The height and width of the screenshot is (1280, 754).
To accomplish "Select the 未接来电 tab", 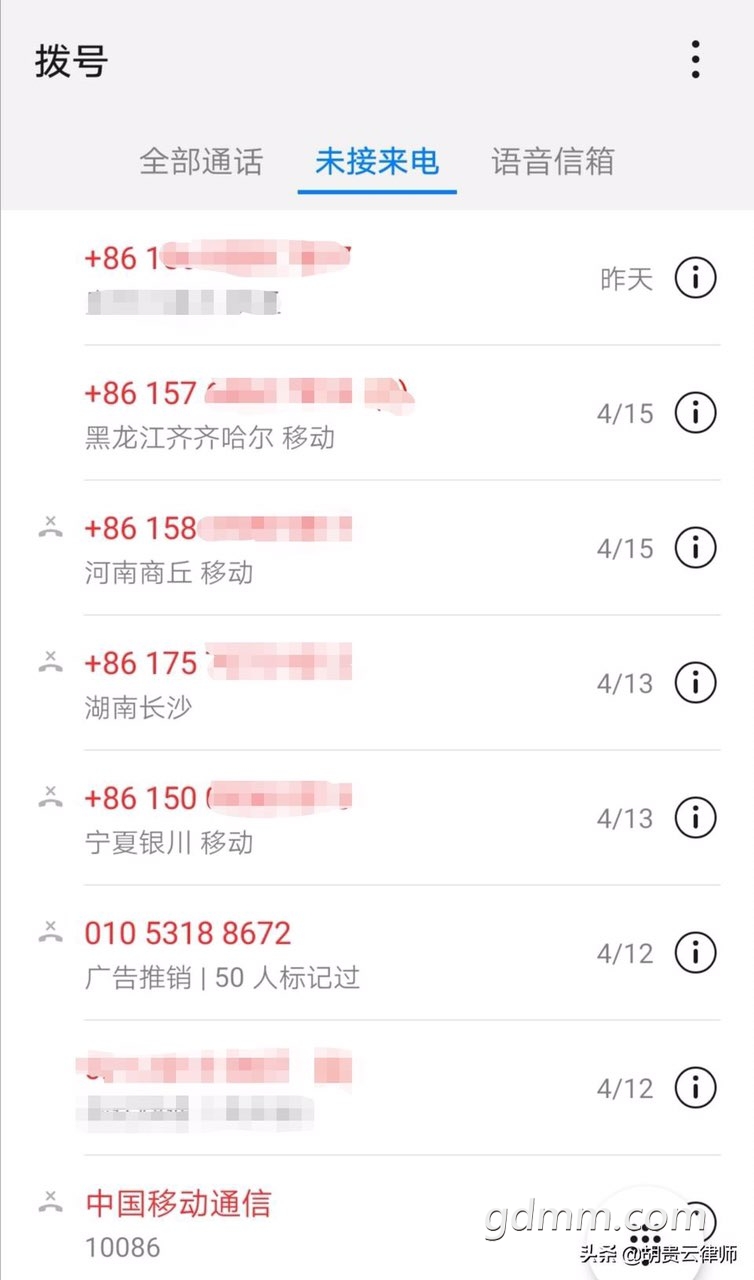I will (377, 161).
